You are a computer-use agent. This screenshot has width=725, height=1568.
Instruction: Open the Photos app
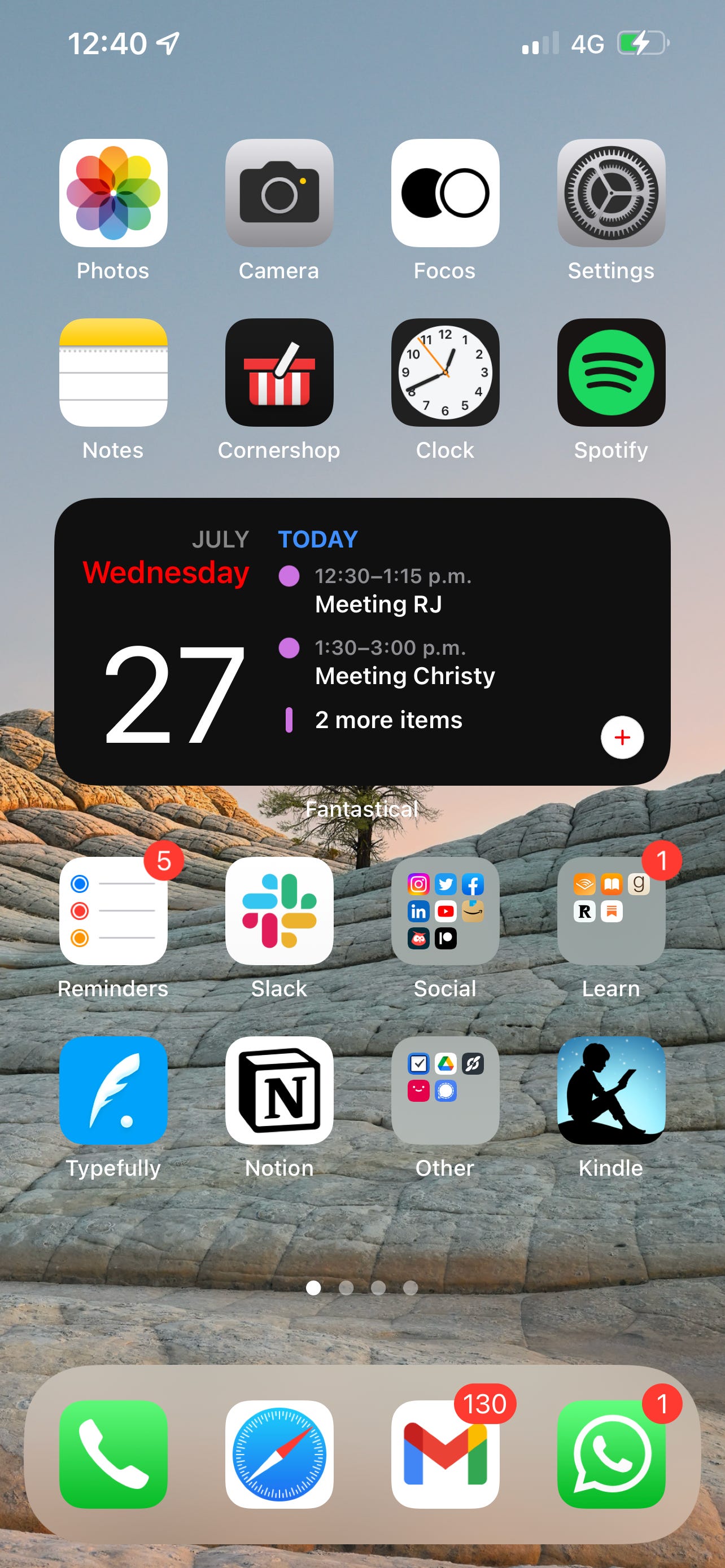(x=113, y=193)
